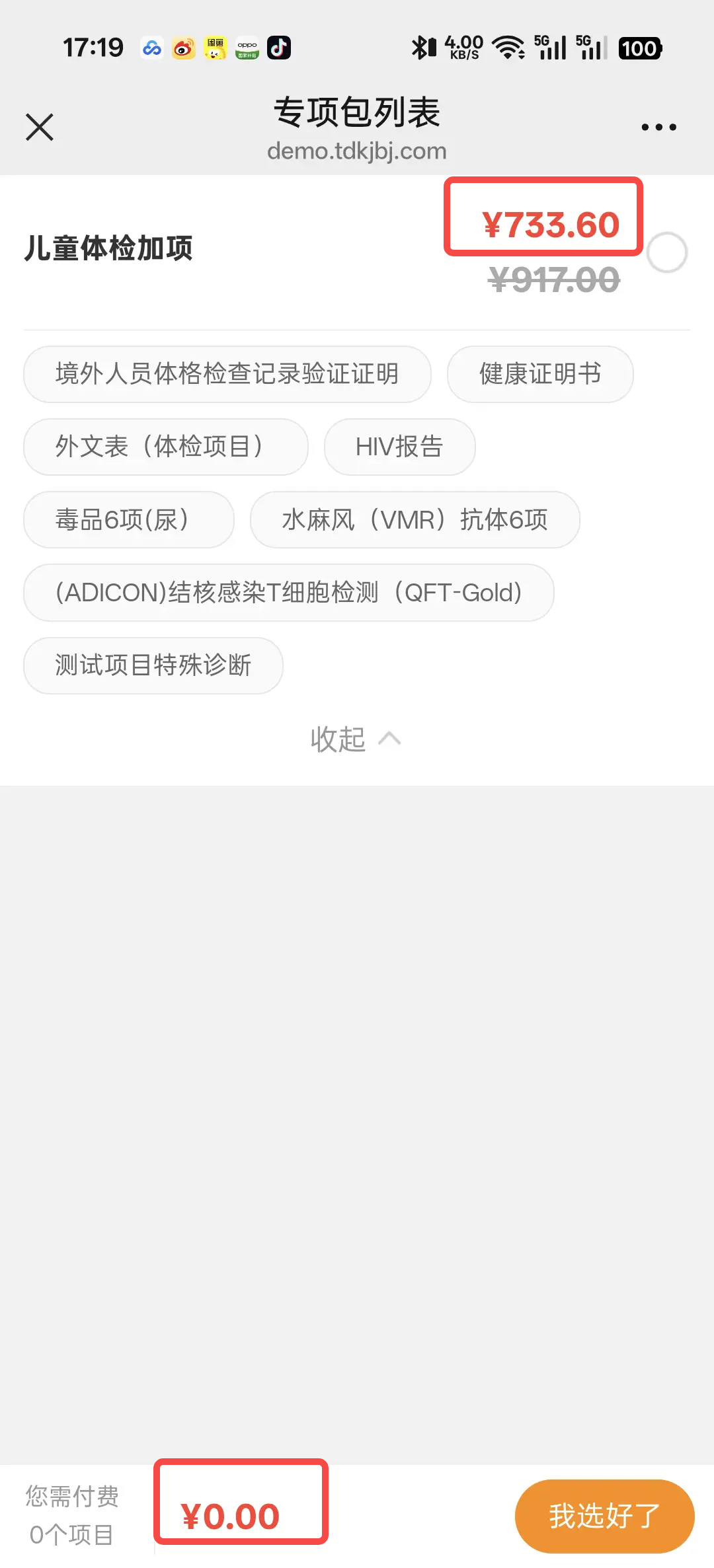Confirm selection with 我选好了
The width and height of the screenshot is (714, 1568).
pyautogui.click(x=604, y=1516)
